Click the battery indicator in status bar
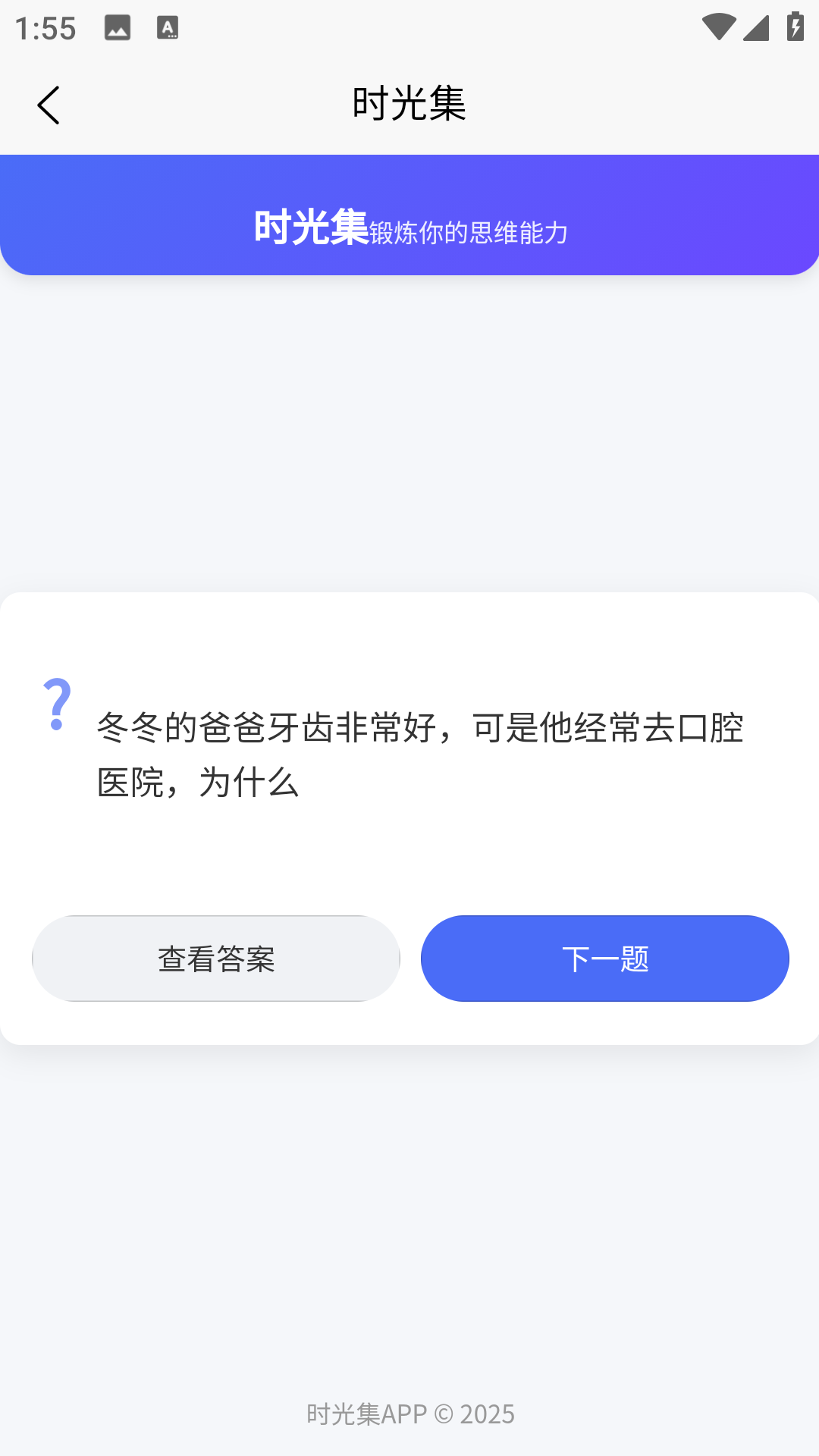Screen dimensions: 819x1456 click(x=794, y=25)
